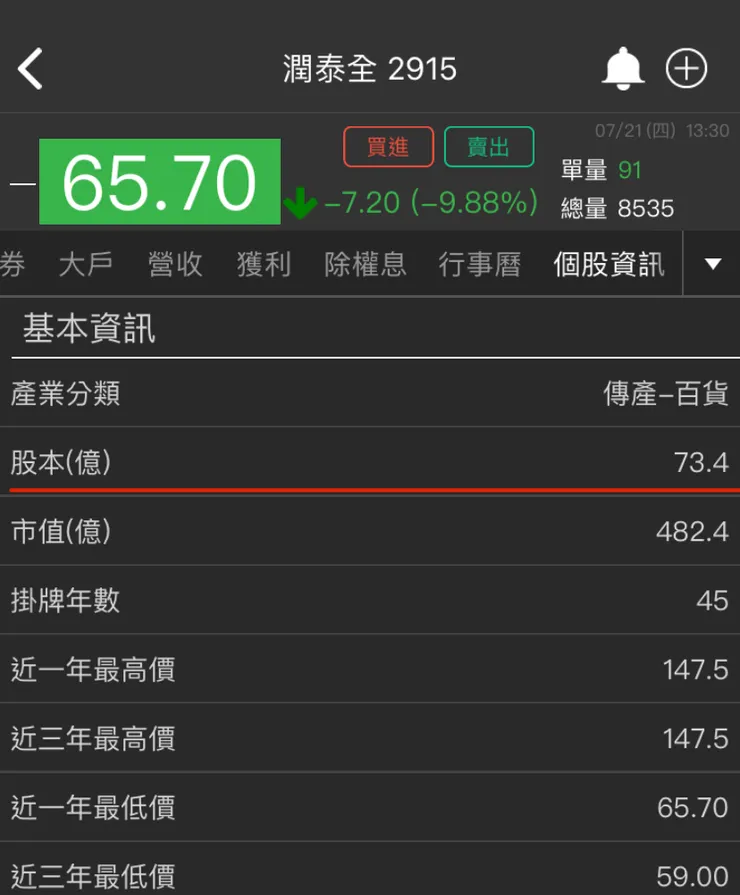This screenshot has height=895, width=740.
Task: Open the 營收 revenue tab
Action: [x=175, y=265]
